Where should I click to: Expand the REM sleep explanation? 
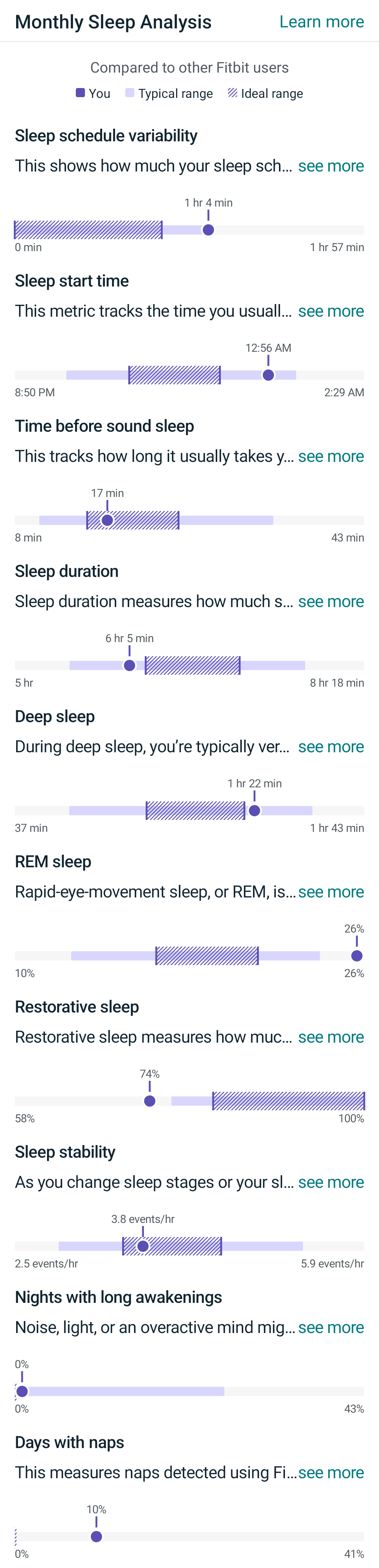pos(330,892)
